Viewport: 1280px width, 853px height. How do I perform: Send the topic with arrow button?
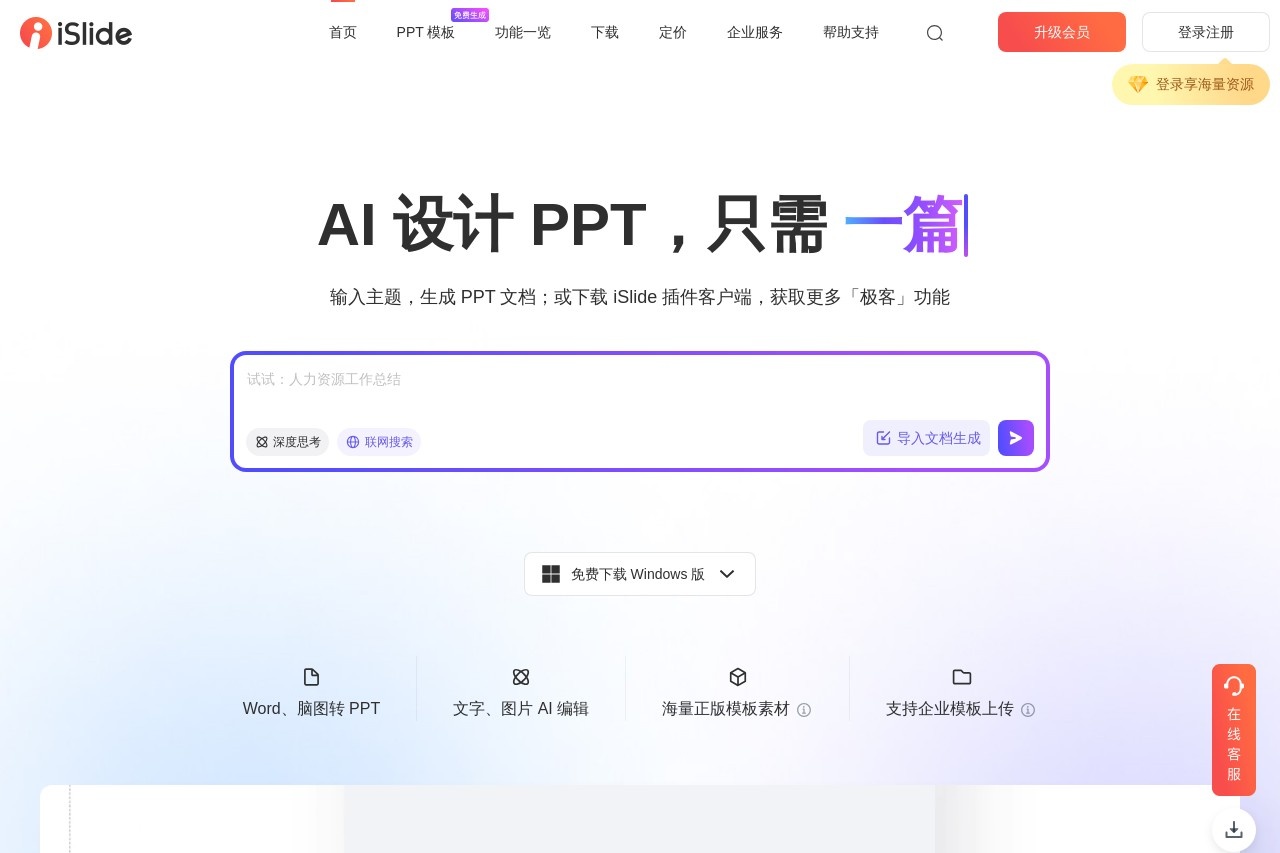(x=1016, y=438)
